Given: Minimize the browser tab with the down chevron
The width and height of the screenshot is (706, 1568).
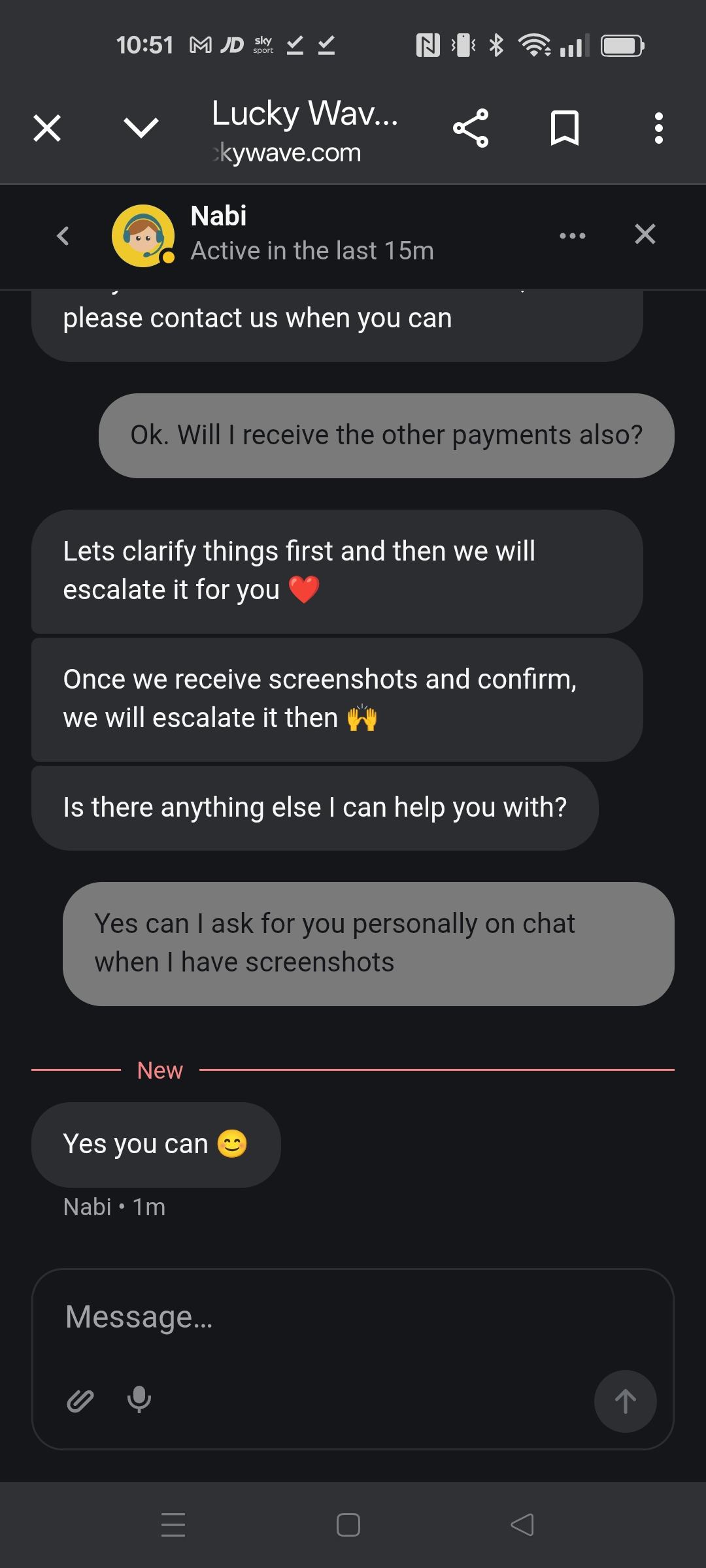Looking at the screenshot, I should click(141, 128).
